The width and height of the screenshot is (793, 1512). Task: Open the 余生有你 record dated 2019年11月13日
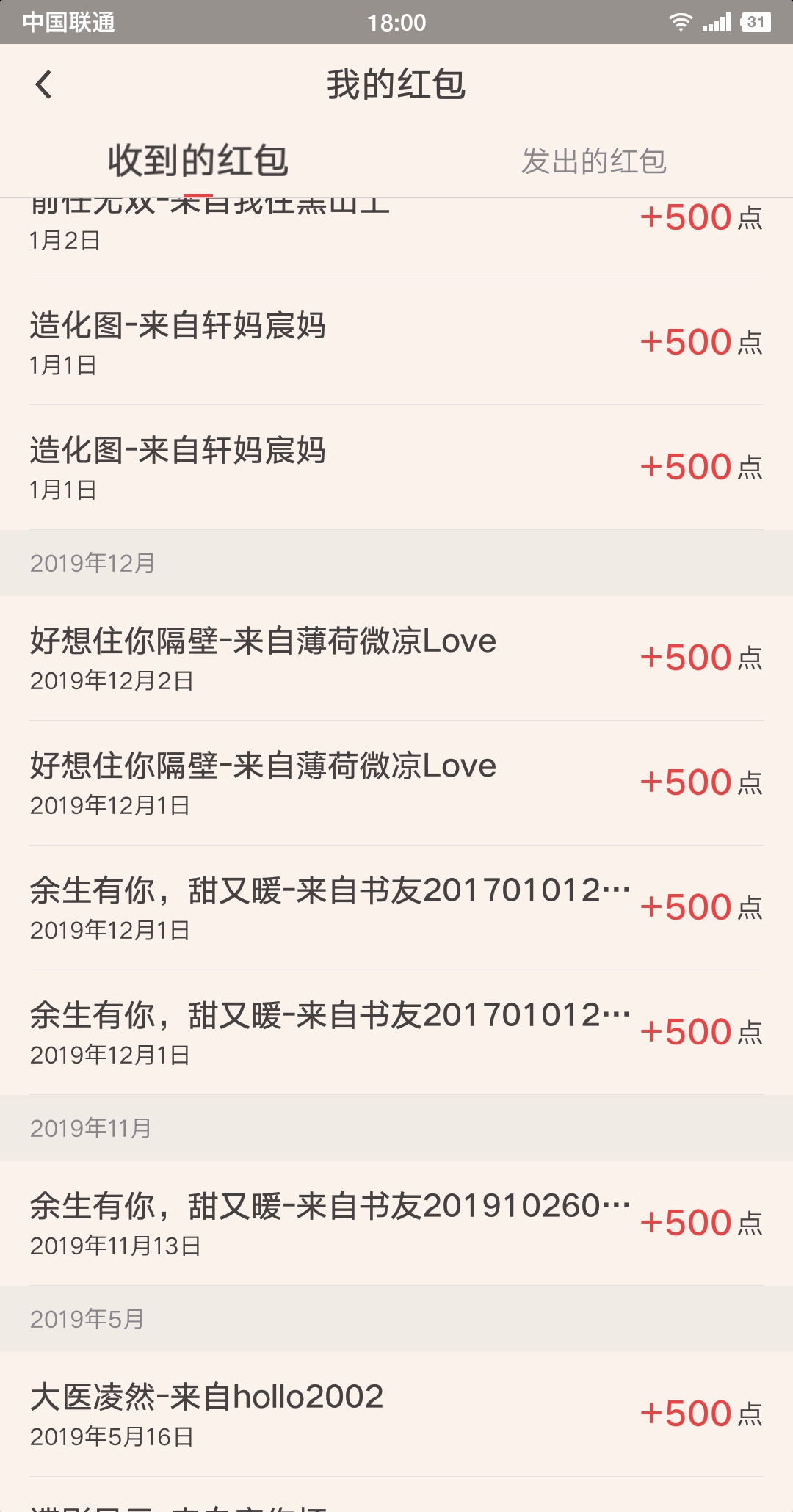coord(396,1224)
